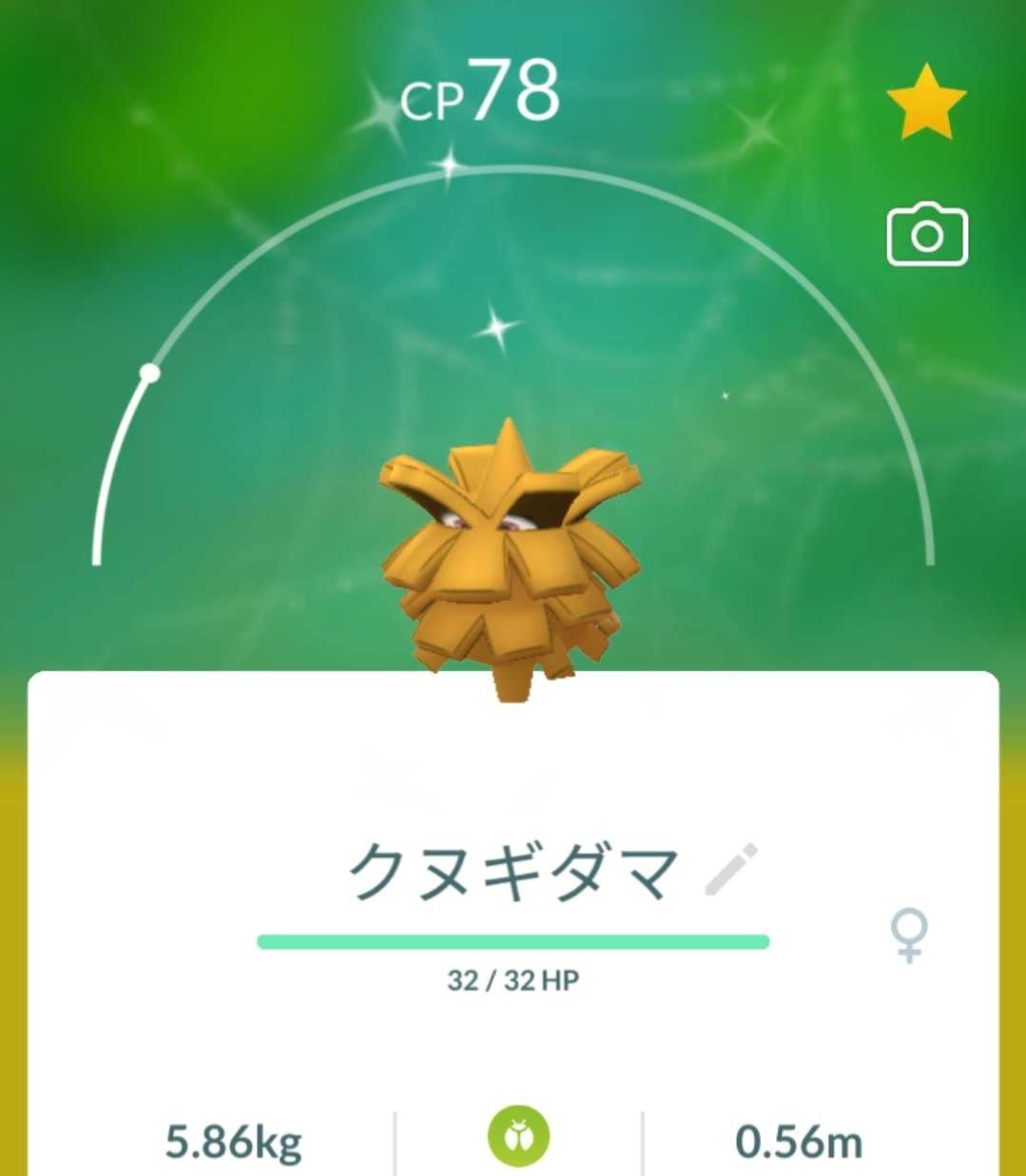Open the AR camera icon

(926, 234)
